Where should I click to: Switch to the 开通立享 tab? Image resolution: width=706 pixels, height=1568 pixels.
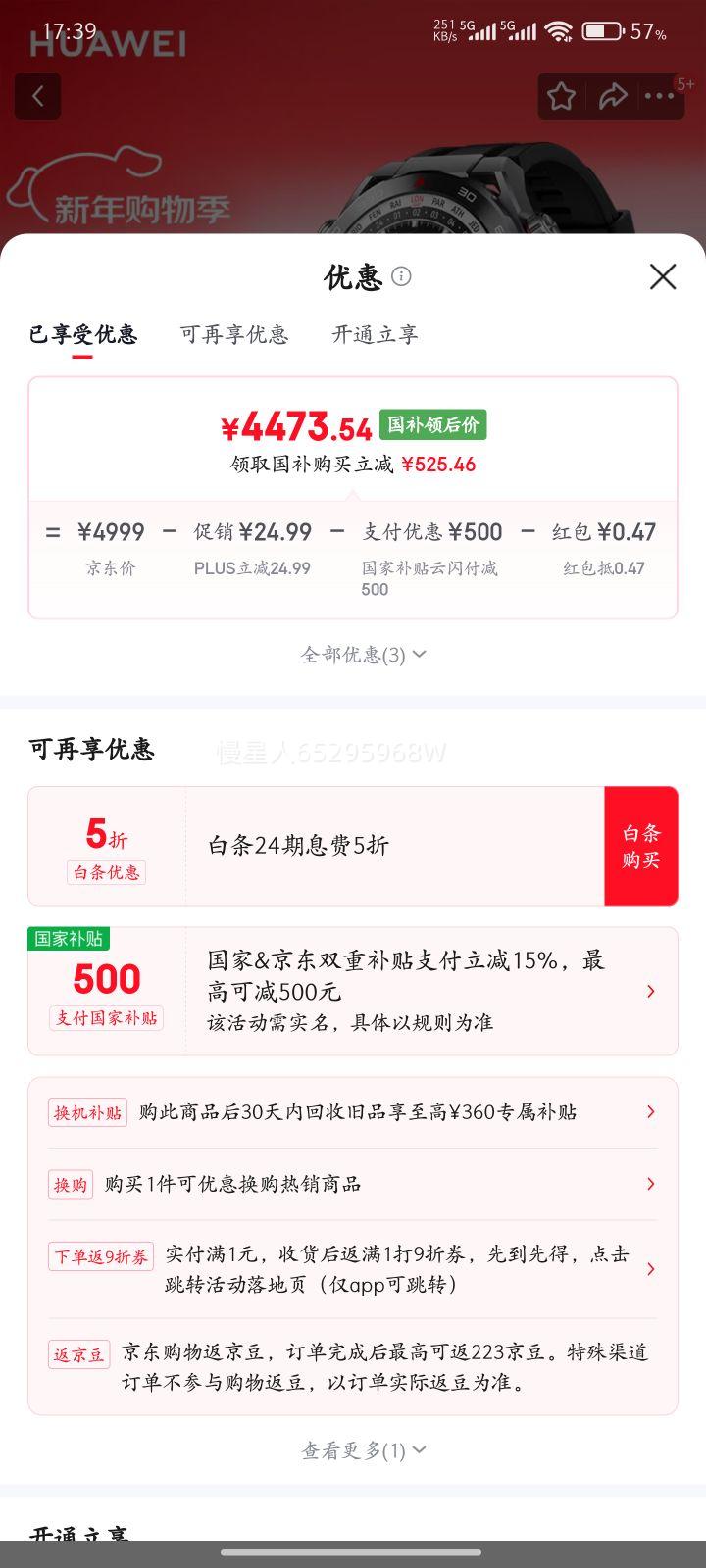click(x=374, y=335)
